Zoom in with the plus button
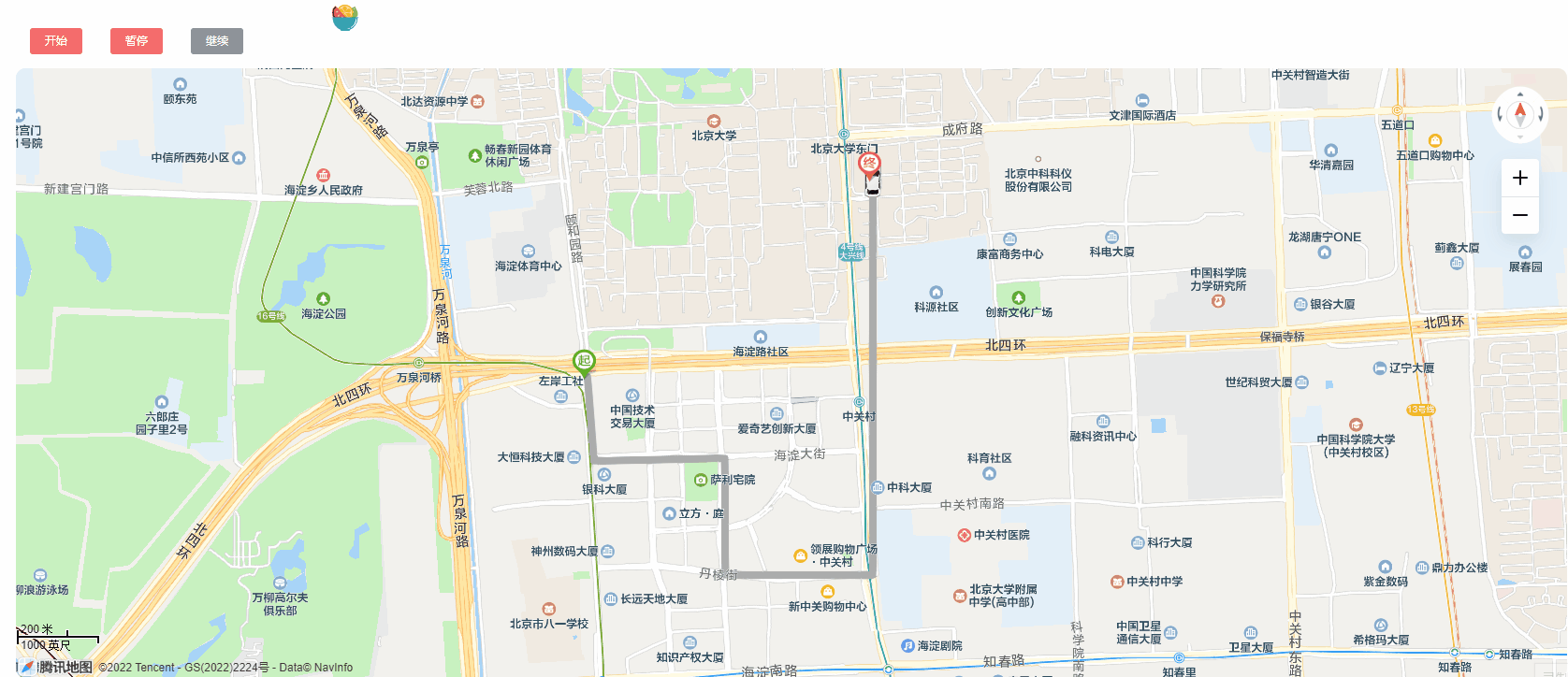The image size is (1568, 677). (x=1520, y=178)
